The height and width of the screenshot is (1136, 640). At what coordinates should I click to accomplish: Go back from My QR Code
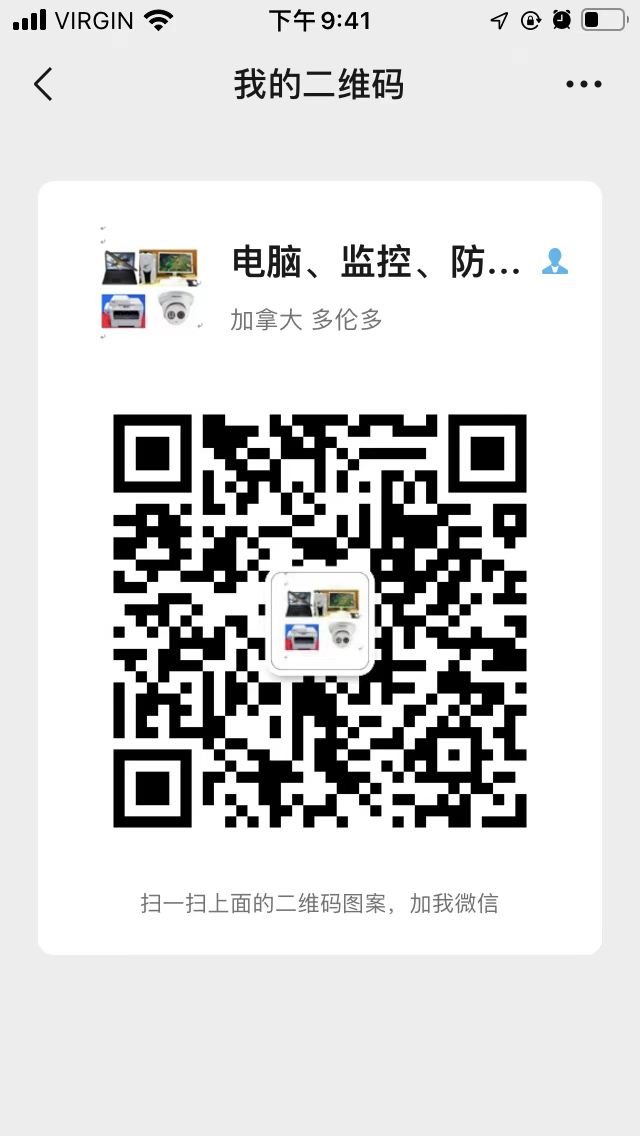pyautogui.click(x=43, y=85)
